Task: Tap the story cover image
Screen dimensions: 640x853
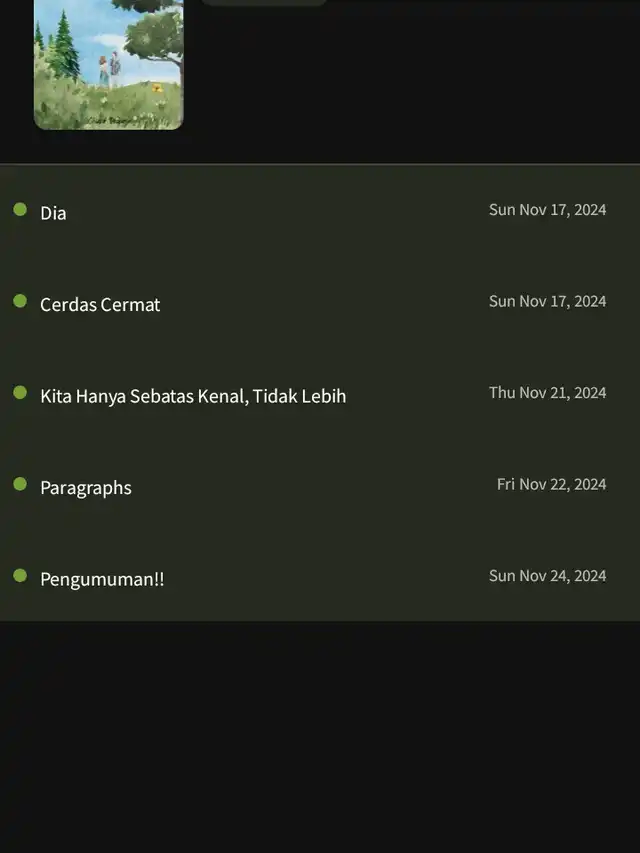Action: (108, 64)
